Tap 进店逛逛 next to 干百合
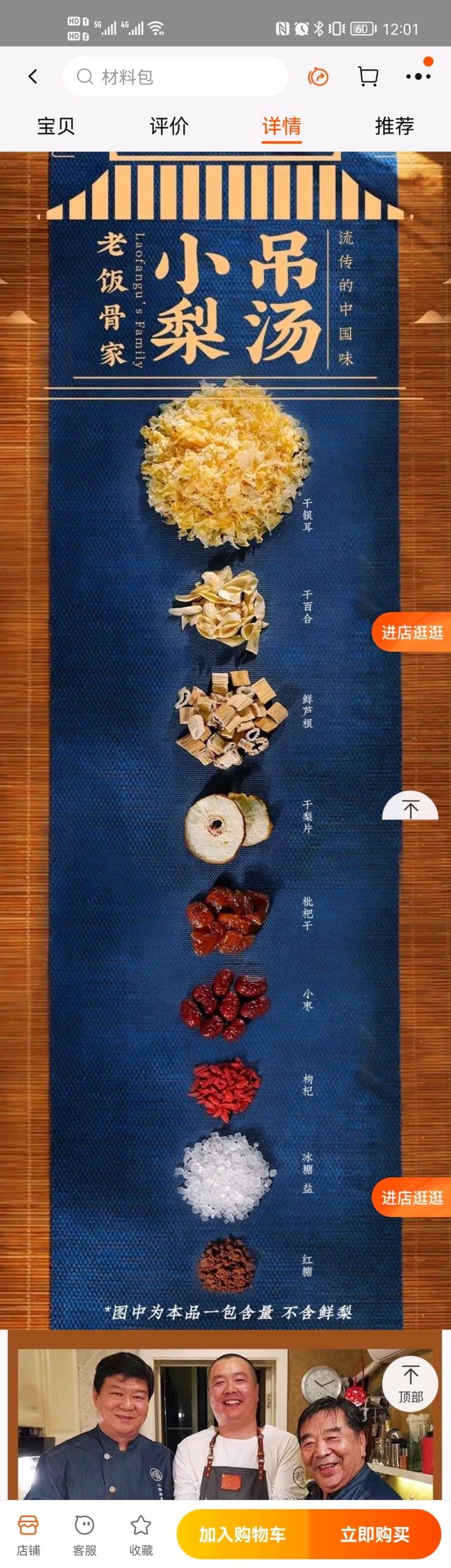The width and height of the screenshot is (451, 1568). 412,632
